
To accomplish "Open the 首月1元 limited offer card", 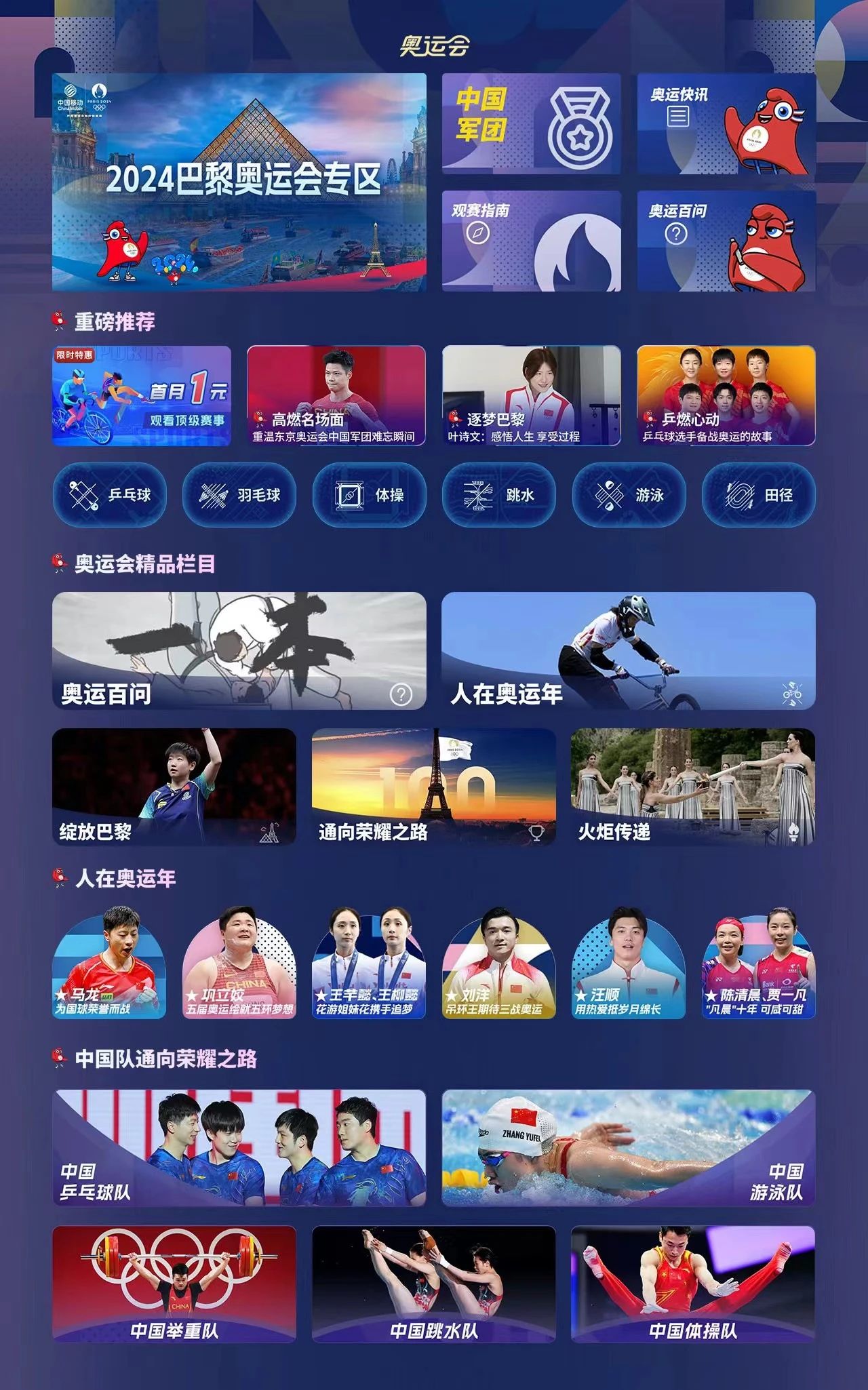I will pos(142,396).
